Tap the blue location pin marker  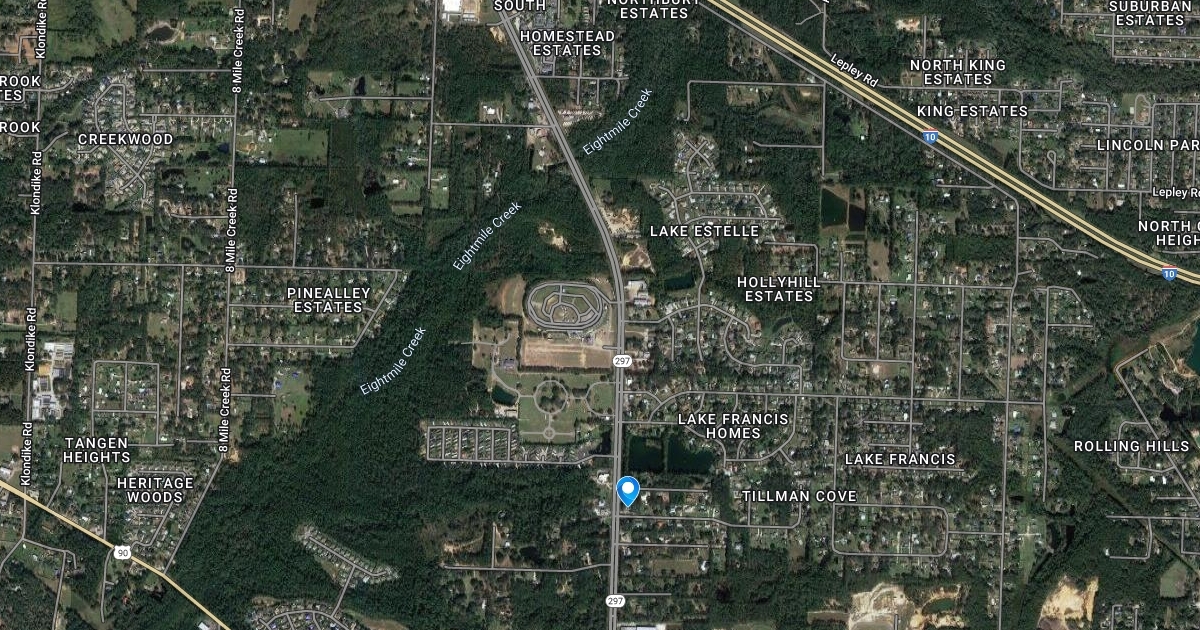[628, 490]
